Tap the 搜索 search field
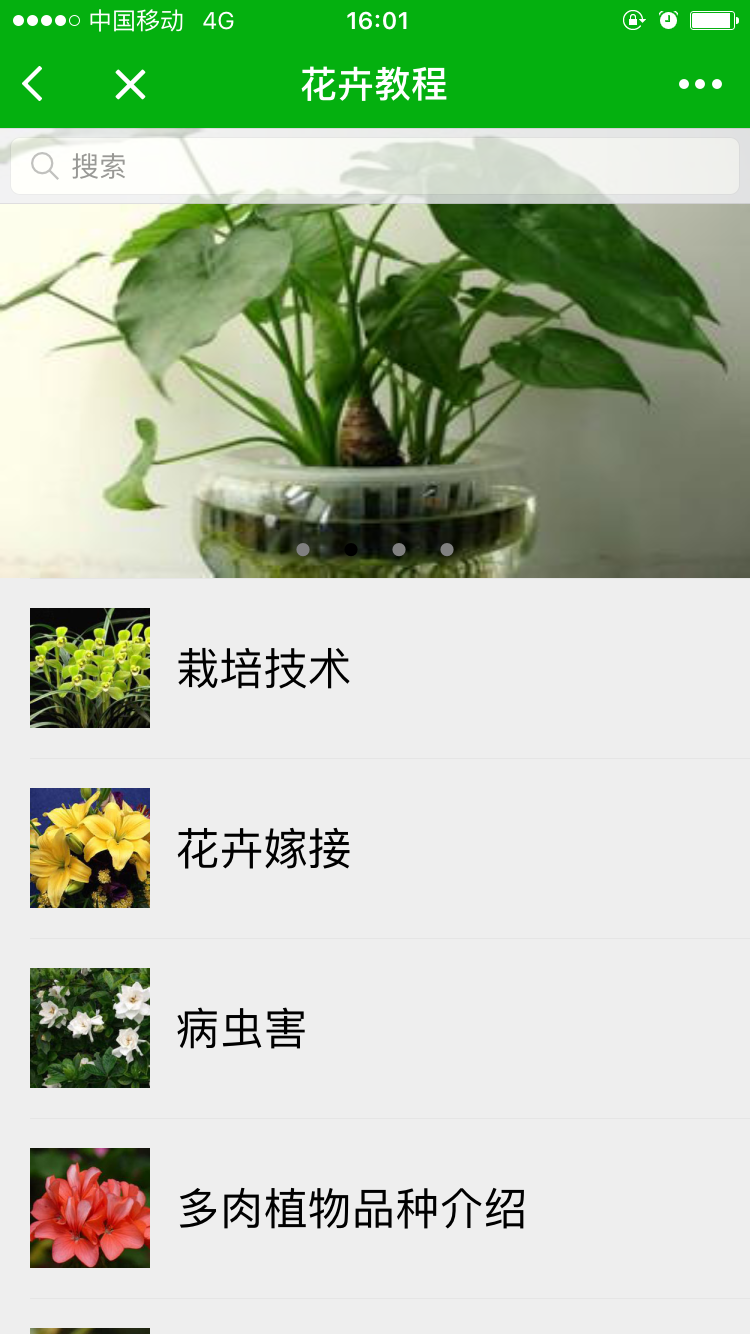 (x=375, y=166)
